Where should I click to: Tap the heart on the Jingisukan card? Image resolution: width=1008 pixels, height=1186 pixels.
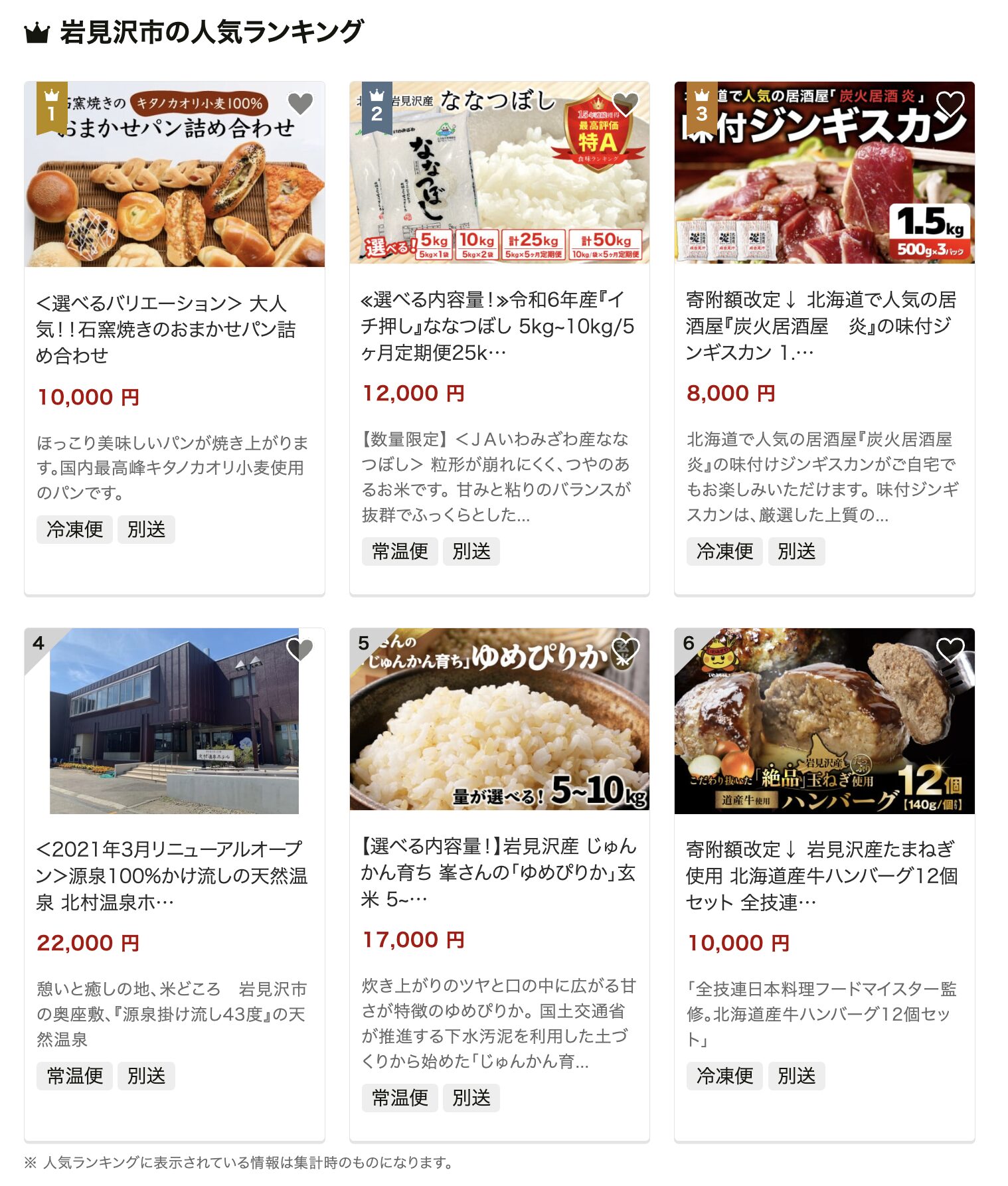[x=950, y=104]
